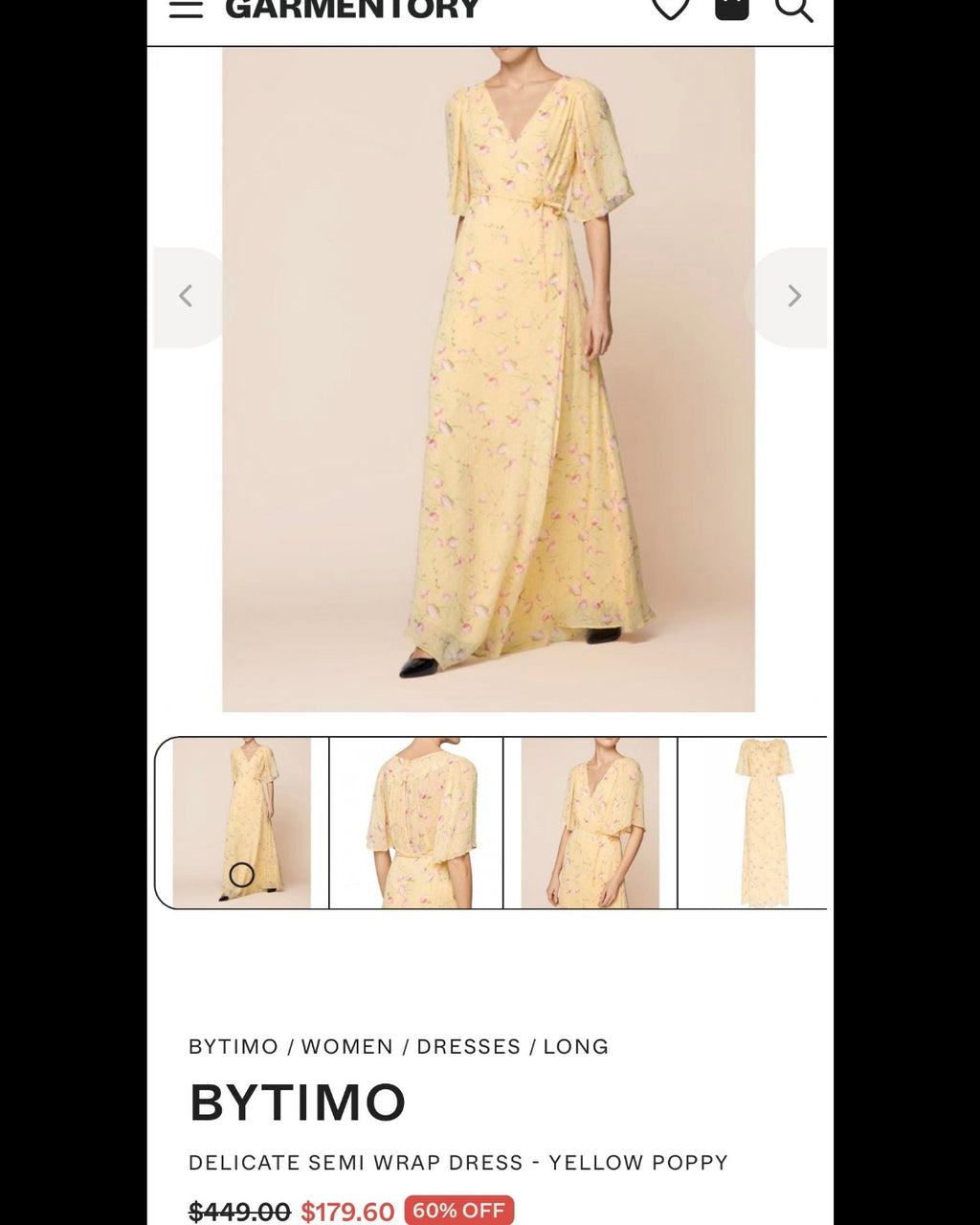Select the back view thumbnail
This screenshot has width=980, height=1225.
416,823
